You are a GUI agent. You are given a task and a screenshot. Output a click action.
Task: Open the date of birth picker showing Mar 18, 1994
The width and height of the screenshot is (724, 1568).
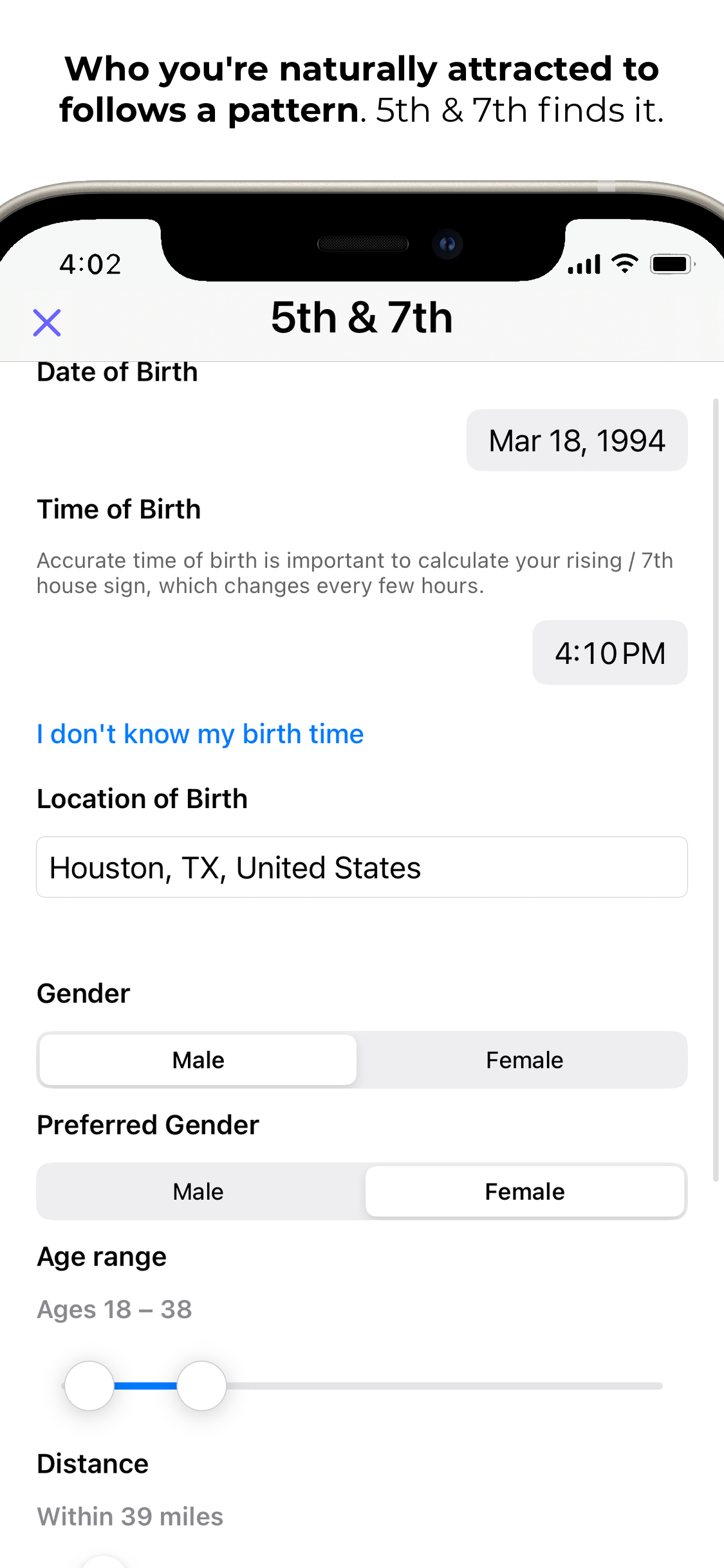pos(576,440)
